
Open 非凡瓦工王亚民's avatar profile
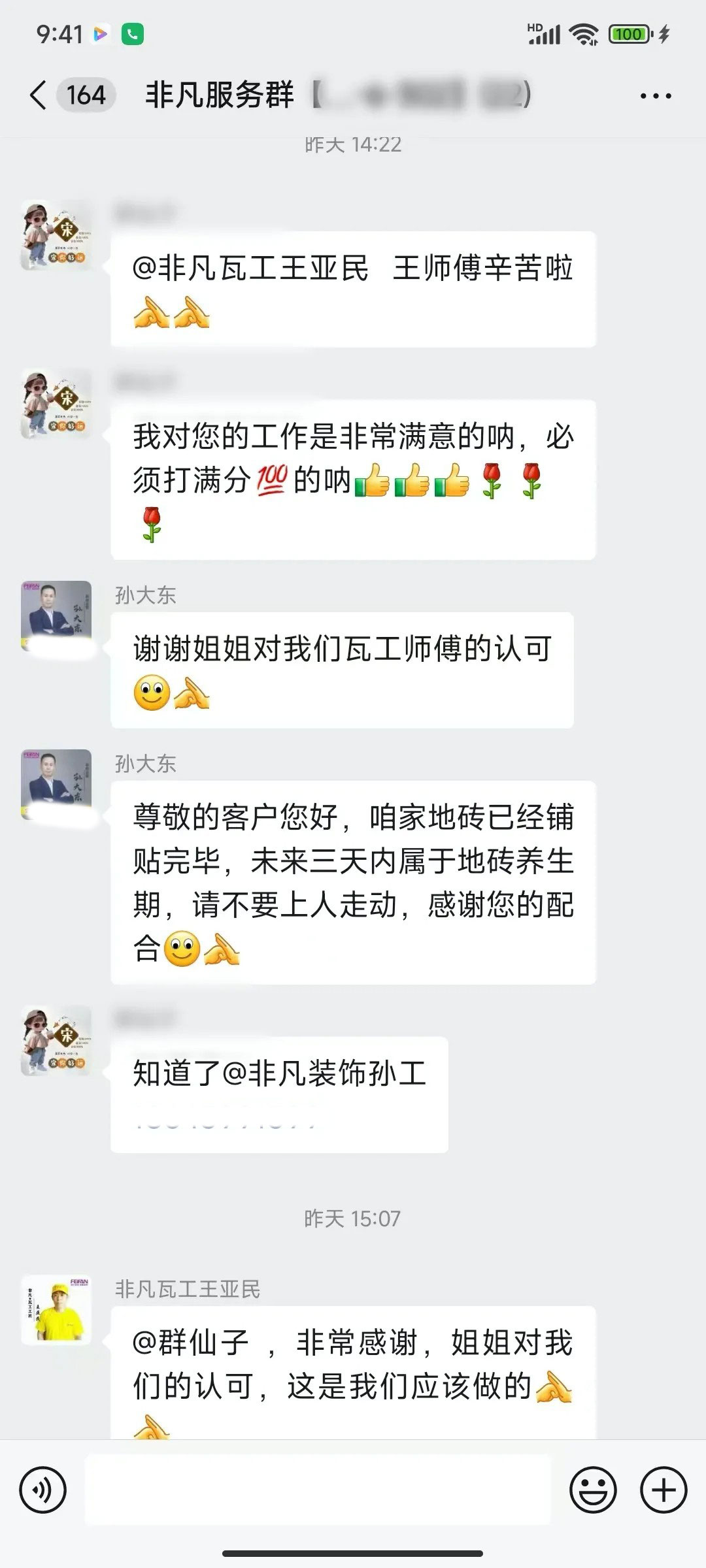(56, 1309)
